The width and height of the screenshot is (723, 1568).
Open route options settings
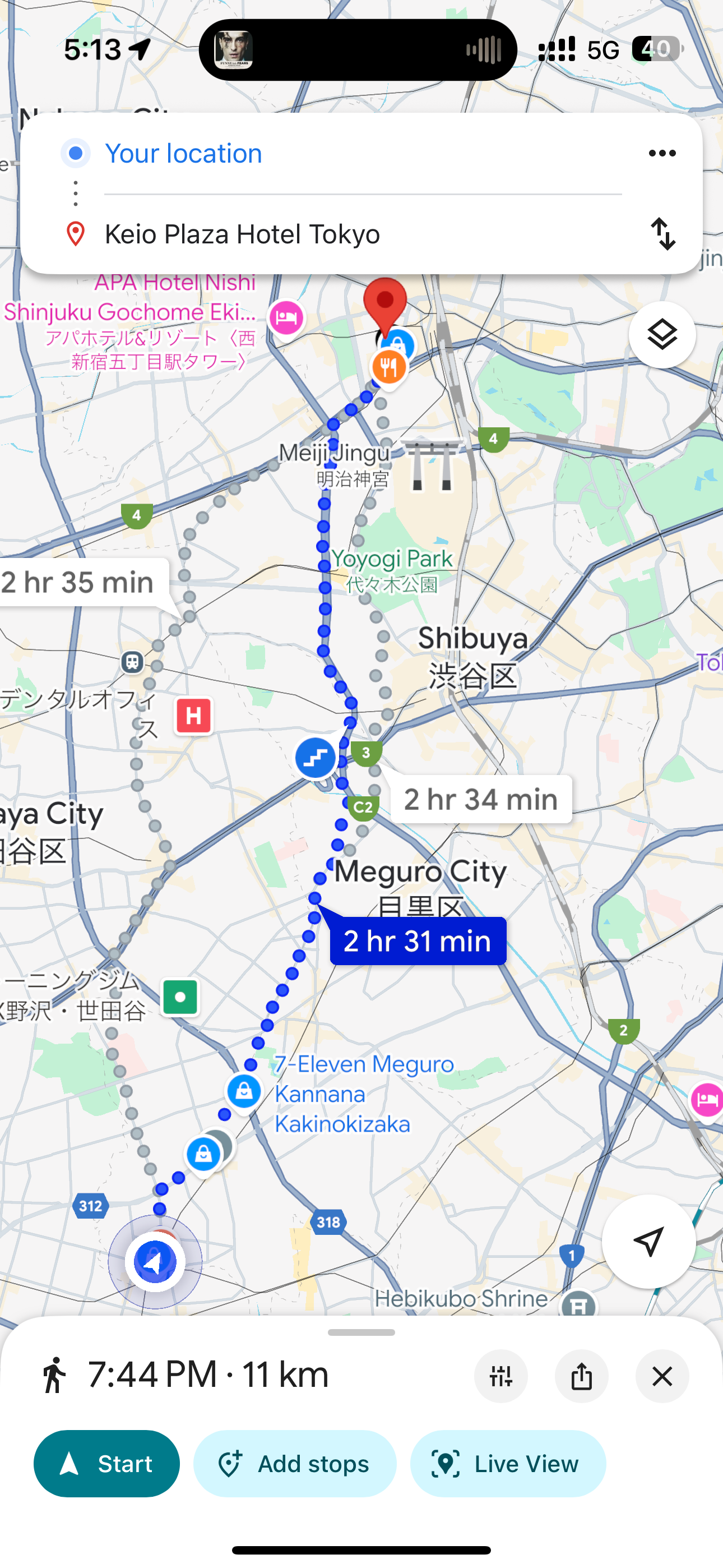click(501, 1376)
